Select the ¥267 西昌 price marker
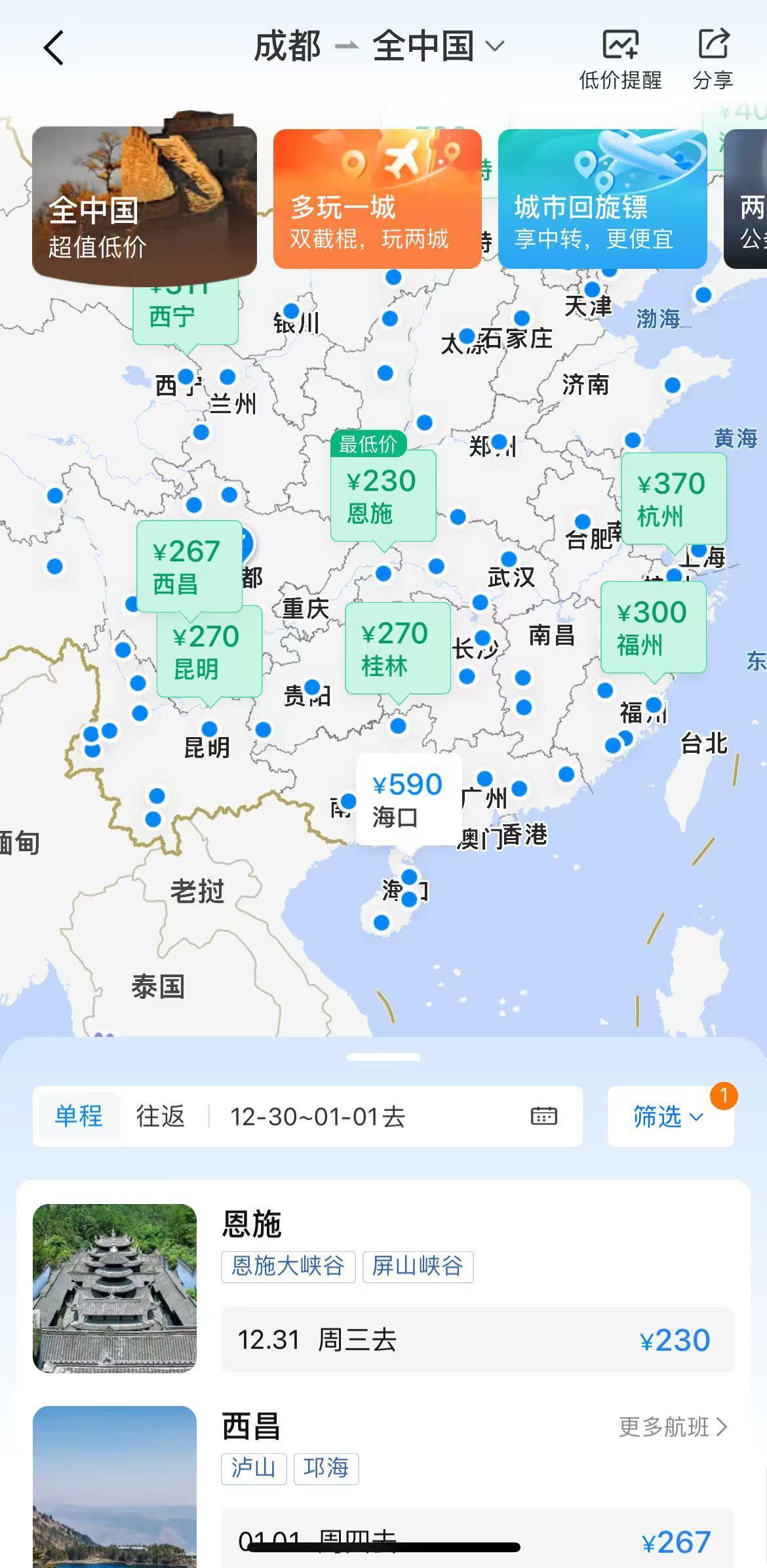This screenshot has width=767, height=1568. 188,566
